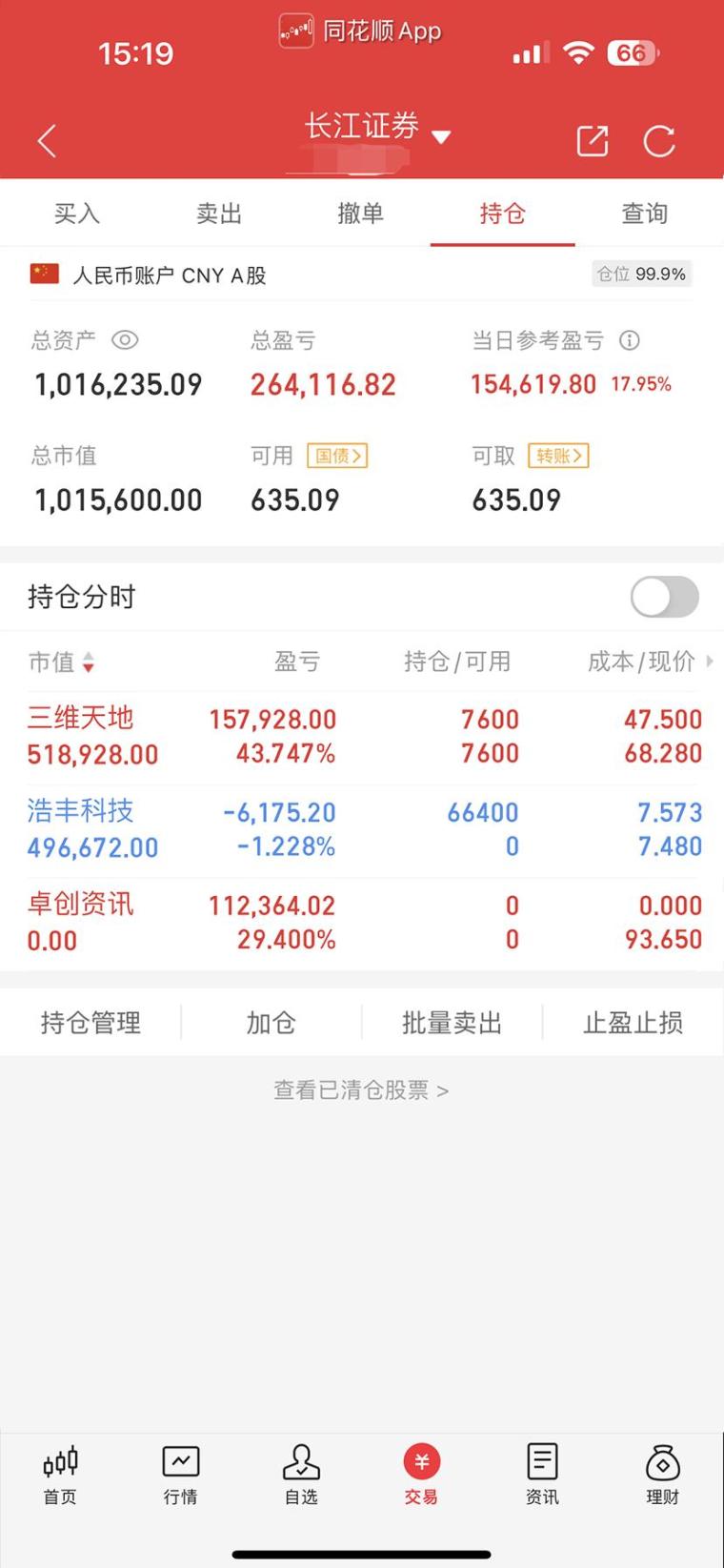This screenshot has height=1568, width=724.
Task: Tap the 转账 button
Action: pyautogui.click(x=558, y=456)
